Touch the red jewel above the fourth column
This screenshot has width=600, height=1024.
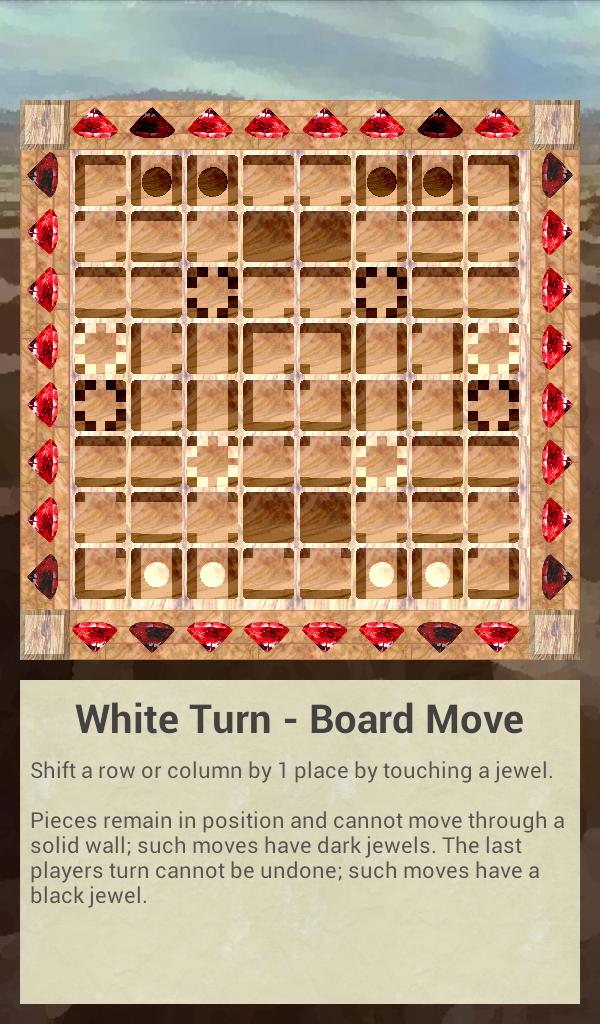[267, 124]
